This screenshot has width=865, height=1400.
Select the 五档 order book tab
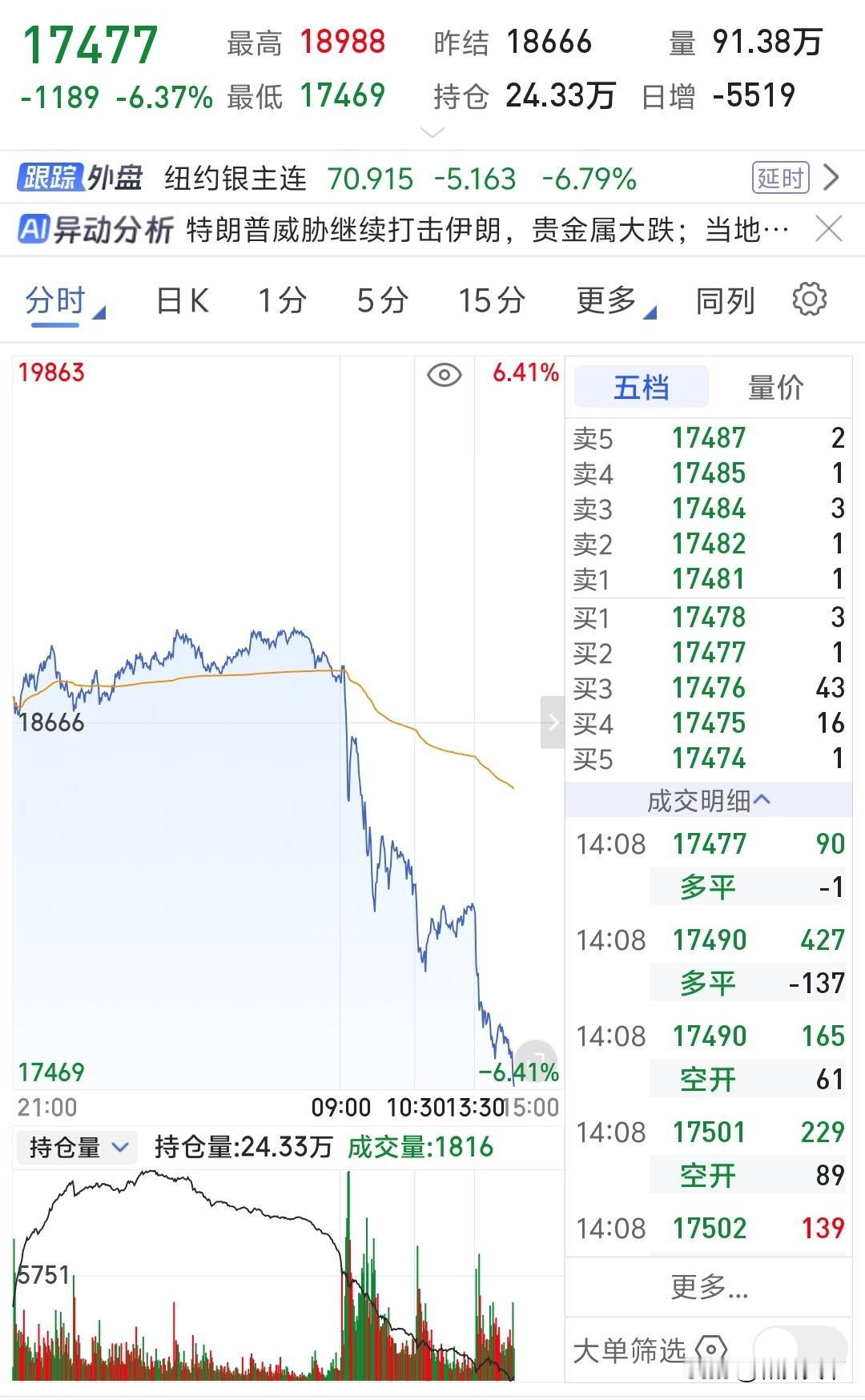641,388
